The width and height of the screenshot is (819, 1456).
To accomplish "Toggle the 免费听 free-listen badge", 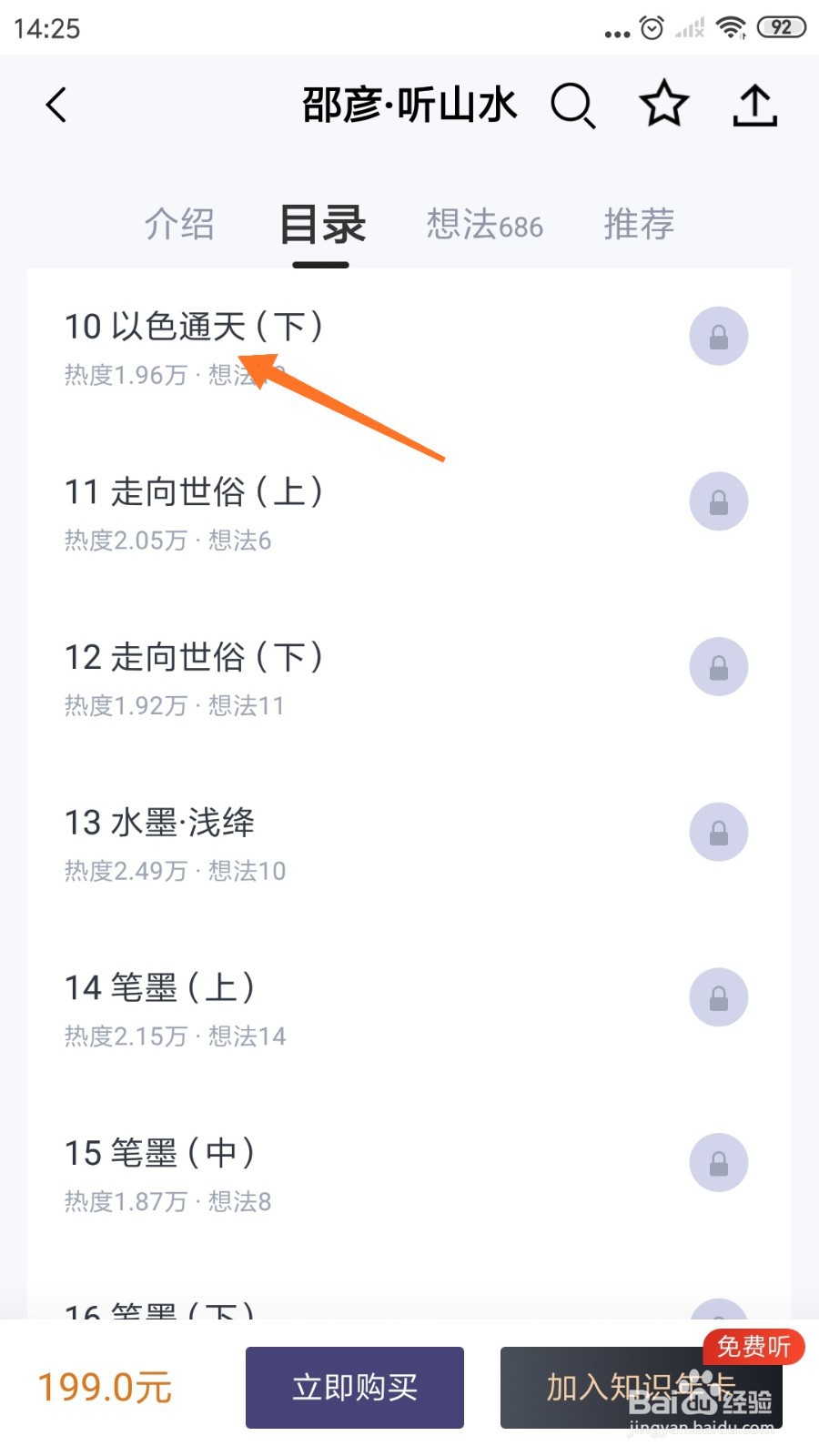I will (753, 1348).
